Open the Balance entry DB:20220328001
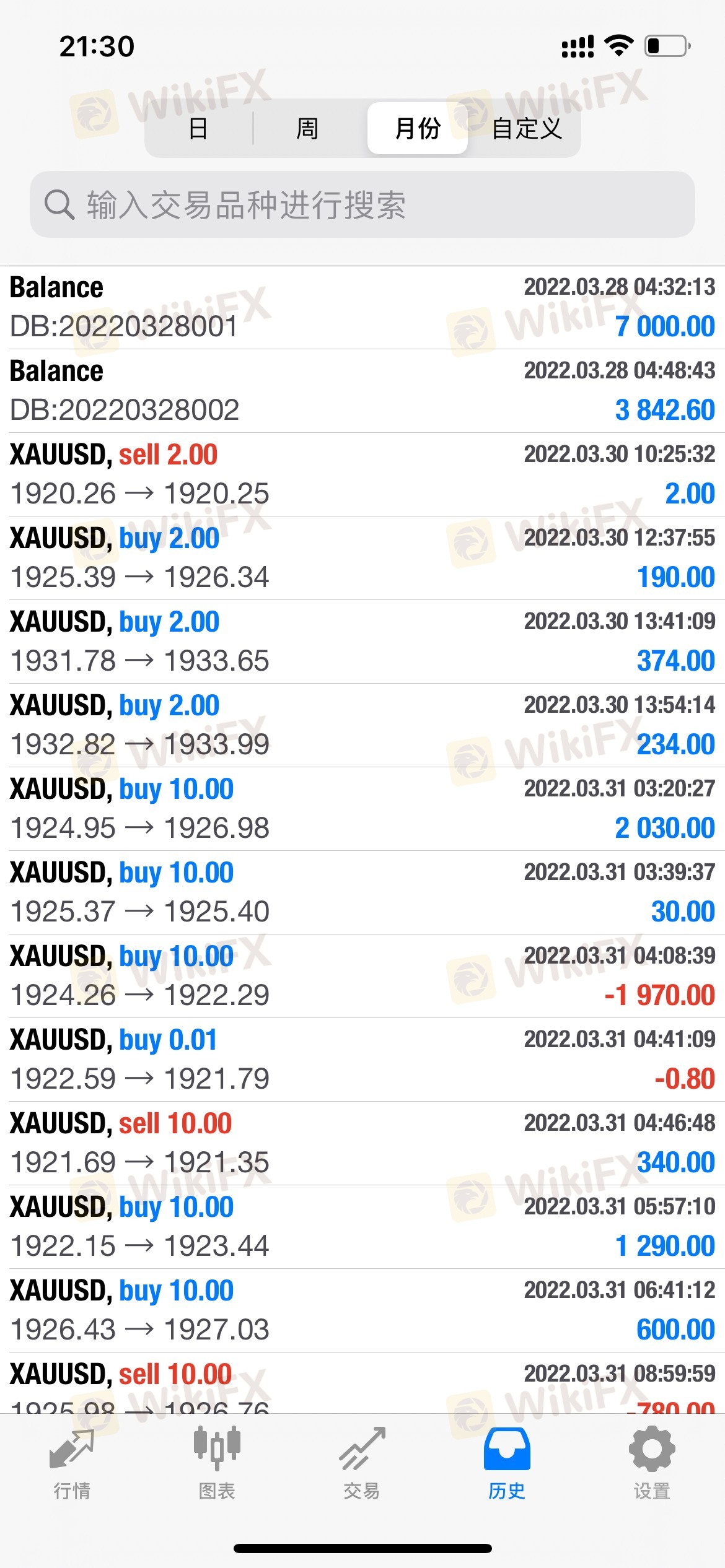This screenshot has height=1568, width=725. tap(362, 308)
